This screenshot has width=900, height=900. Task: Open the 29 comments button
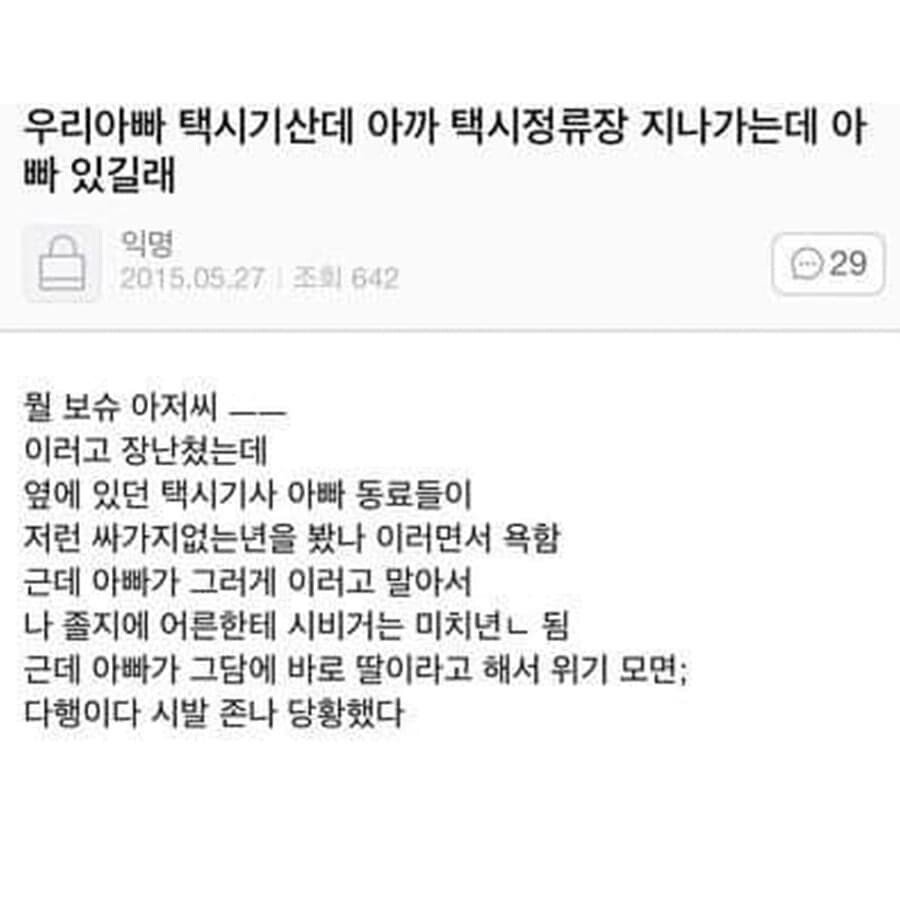[x=827, y=264]
